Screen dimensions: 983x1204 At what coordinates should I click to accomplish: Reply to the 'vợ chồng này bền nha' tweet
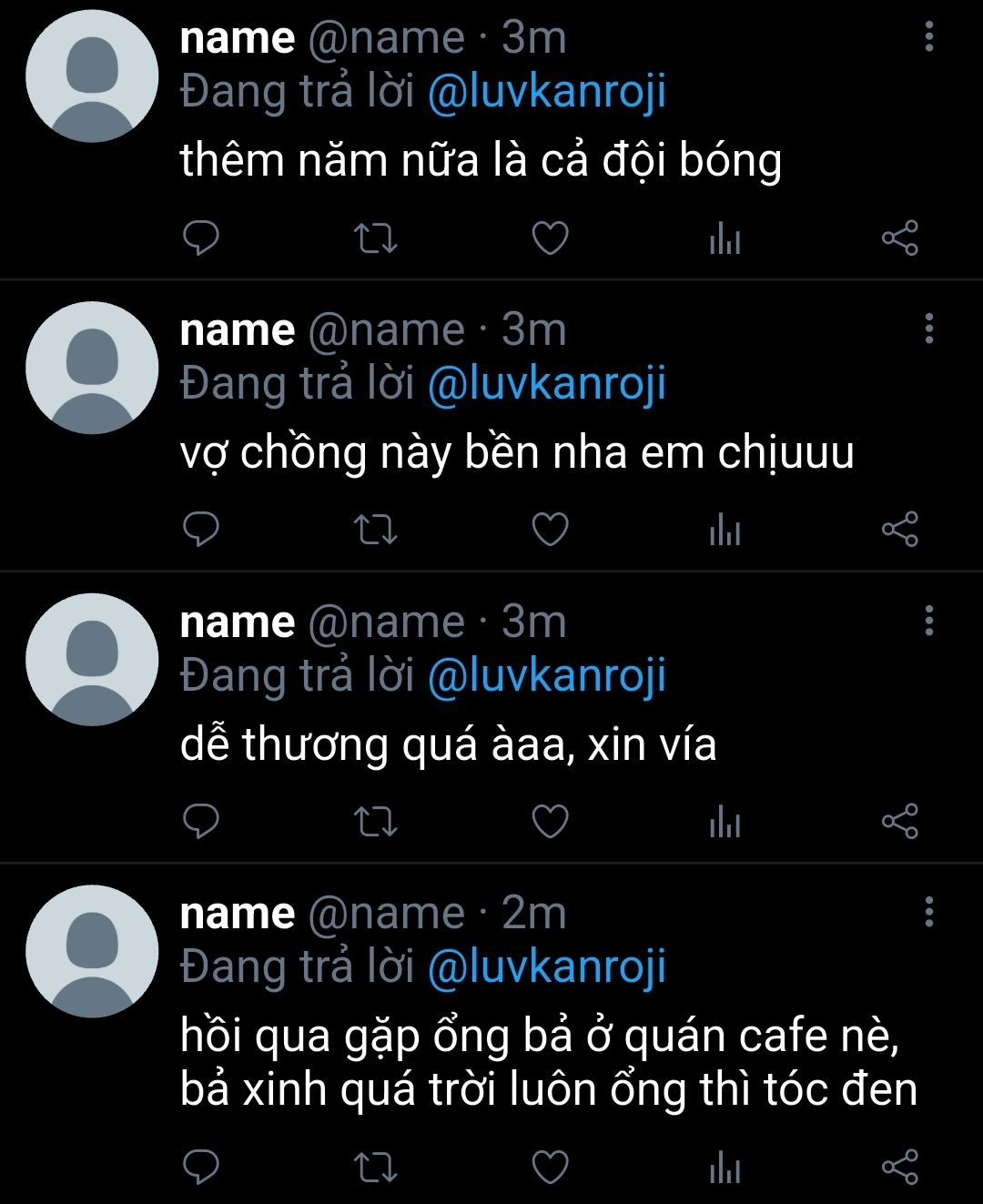point(201,530)
